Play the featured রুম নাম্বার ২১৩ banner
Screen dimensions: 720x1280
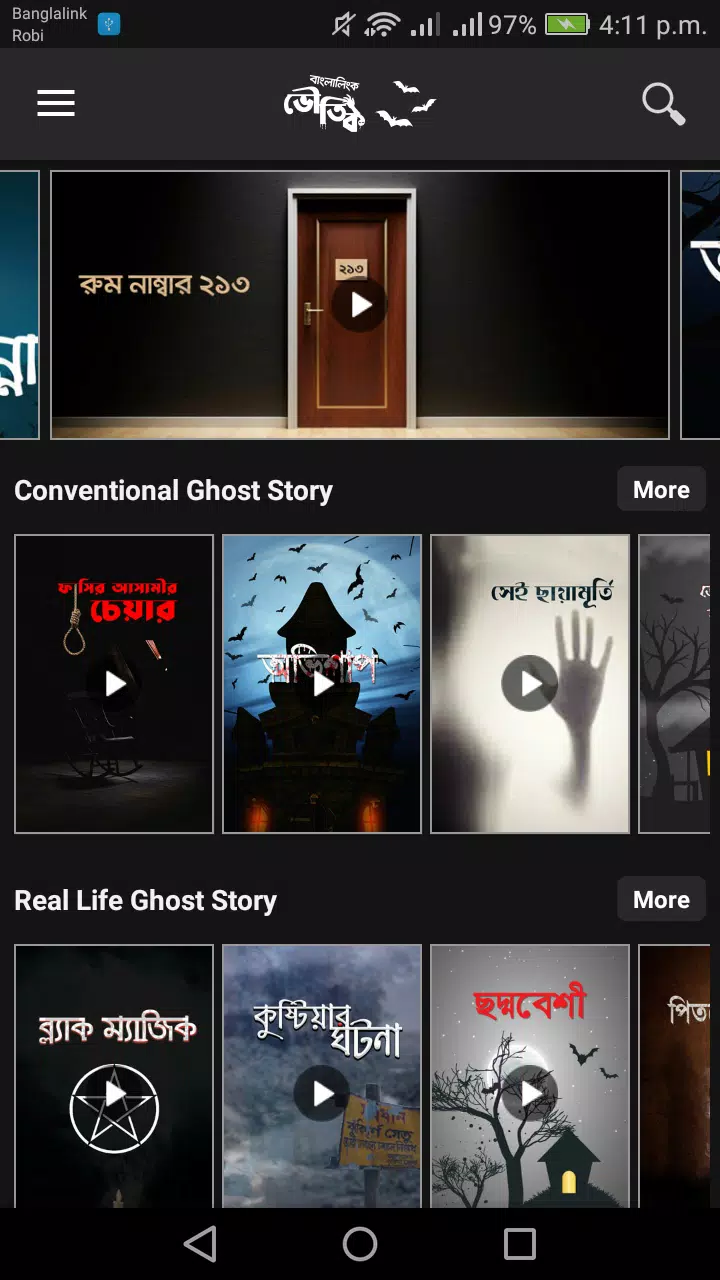360,304
